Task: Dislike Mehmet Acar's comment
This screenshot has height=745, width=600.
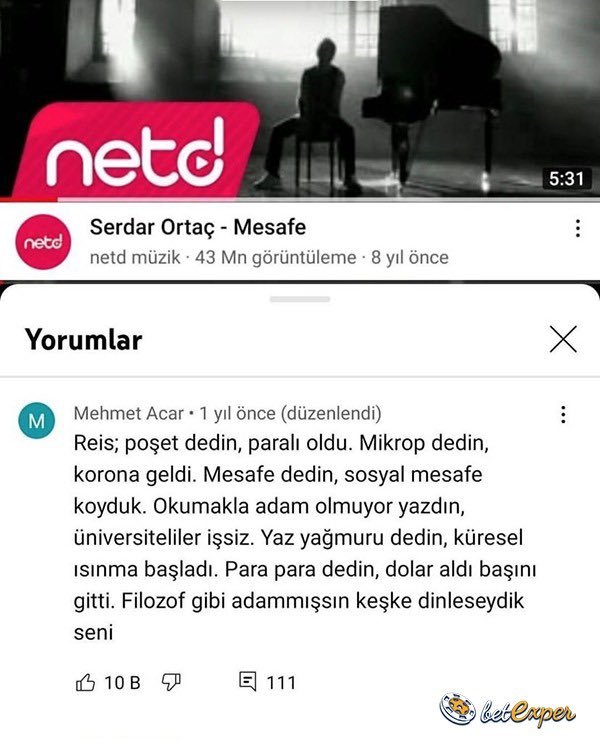Action: pyautogui.click(x=171, y=683)
